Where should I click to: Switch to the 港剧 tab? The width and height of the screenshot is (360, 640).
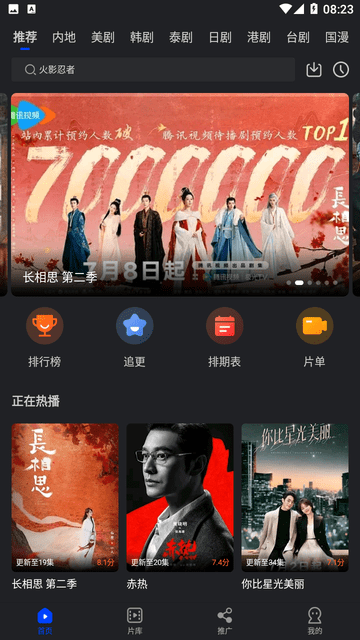tap(259, 38)
